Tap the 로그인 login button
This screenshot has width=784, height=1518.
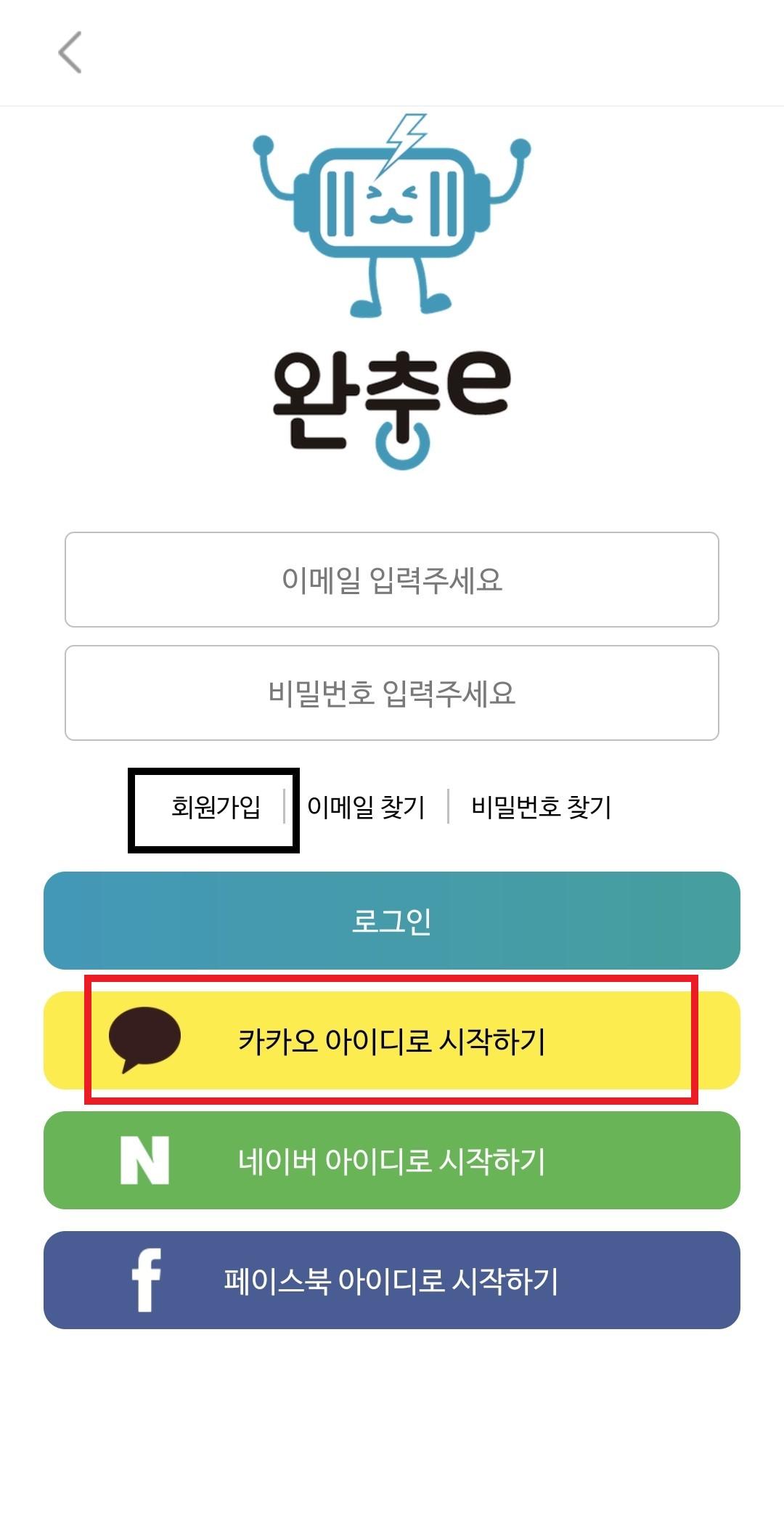392,920
